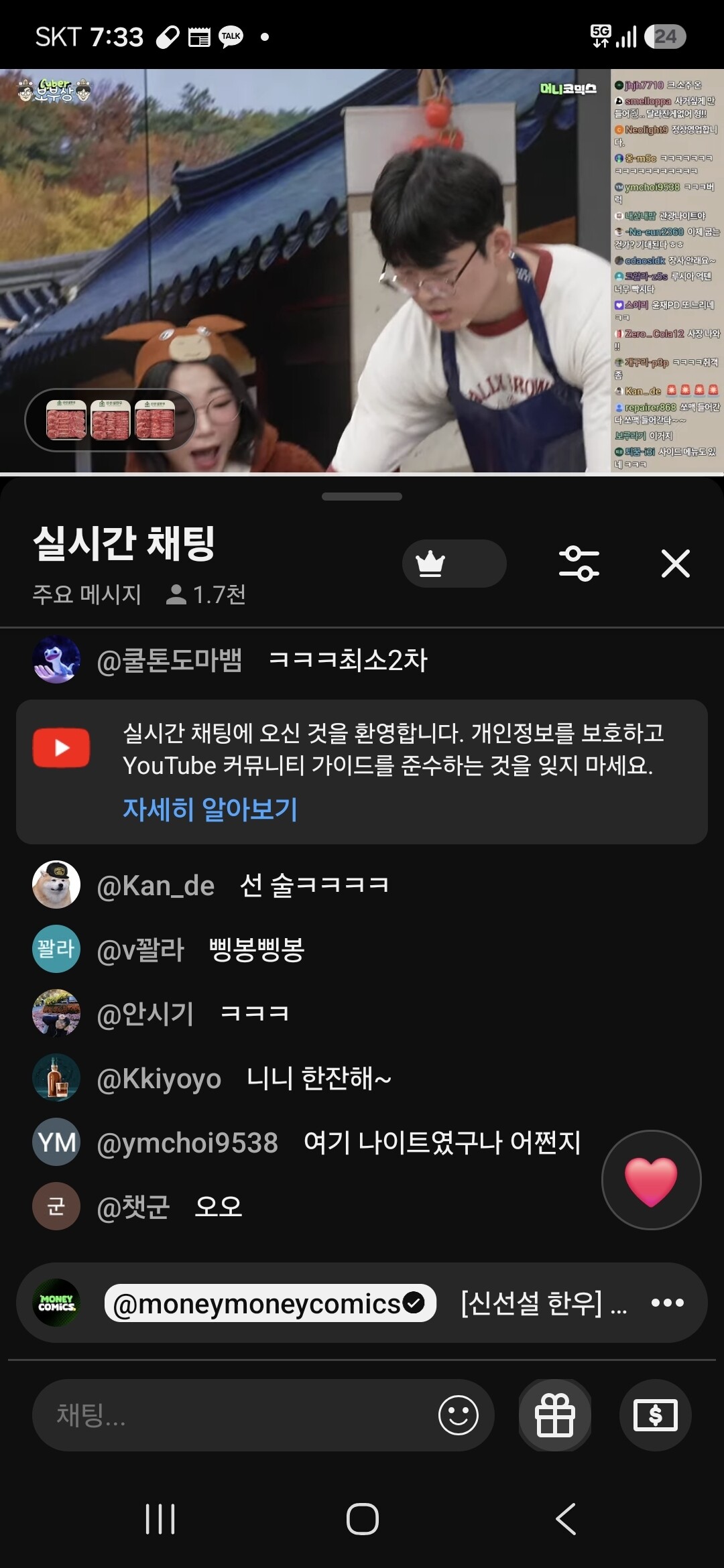Screen dimensions: 724x1568
Task: Open the product shelf on video
Action: click(110, 420)
